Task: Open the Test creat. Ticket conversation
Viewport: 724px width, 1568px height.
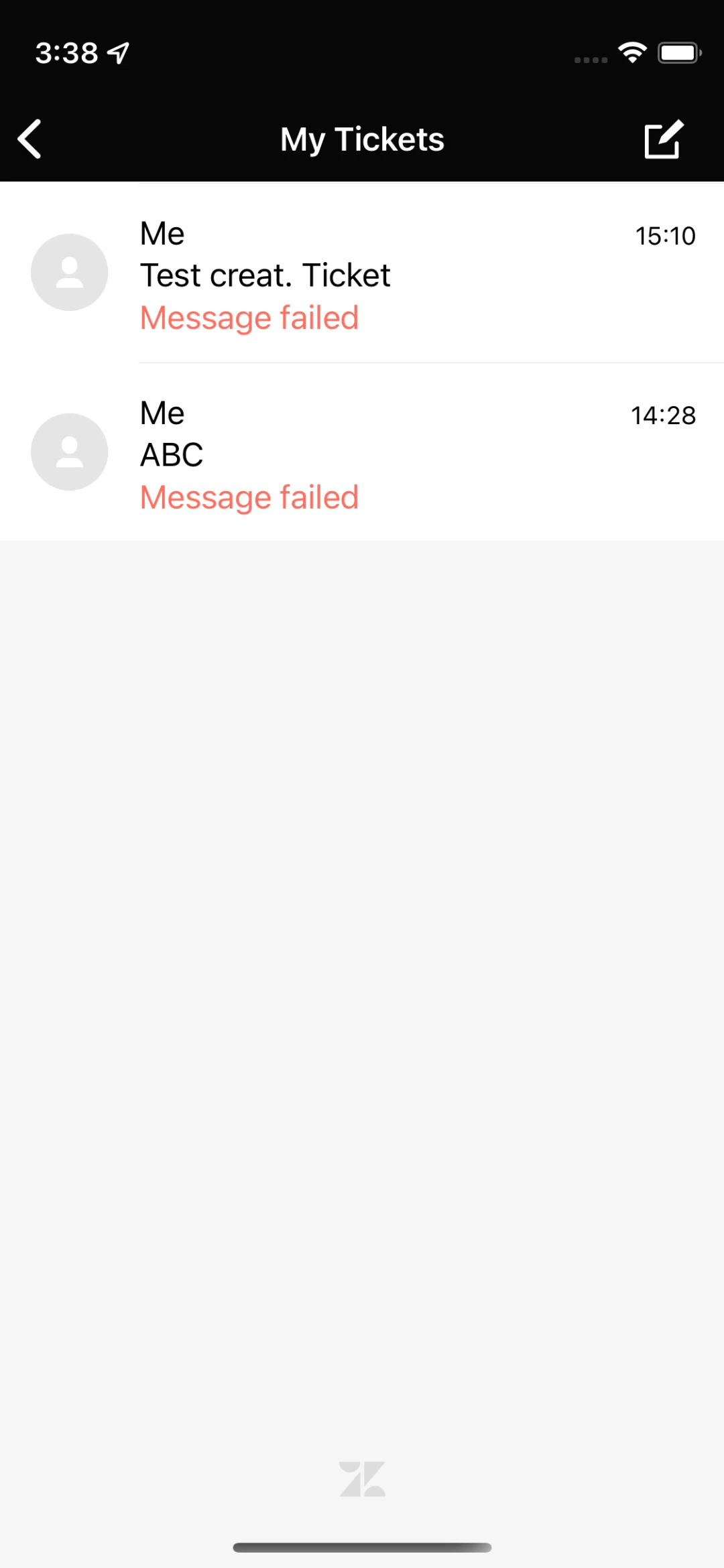Action: (x=362, y=275)
